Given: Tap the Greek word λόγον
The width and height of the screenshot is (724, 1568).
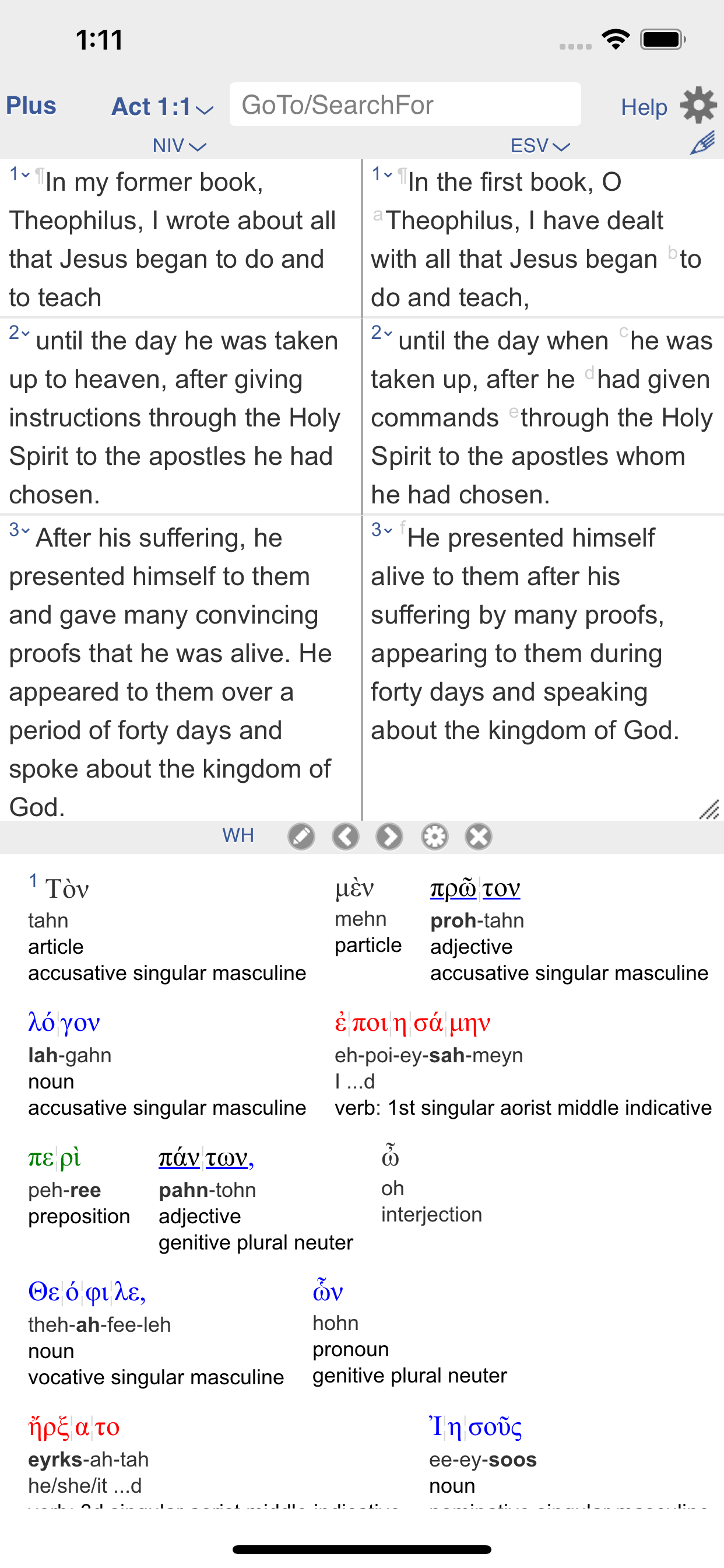Looking at the screenshot, I should (64, 1023).
